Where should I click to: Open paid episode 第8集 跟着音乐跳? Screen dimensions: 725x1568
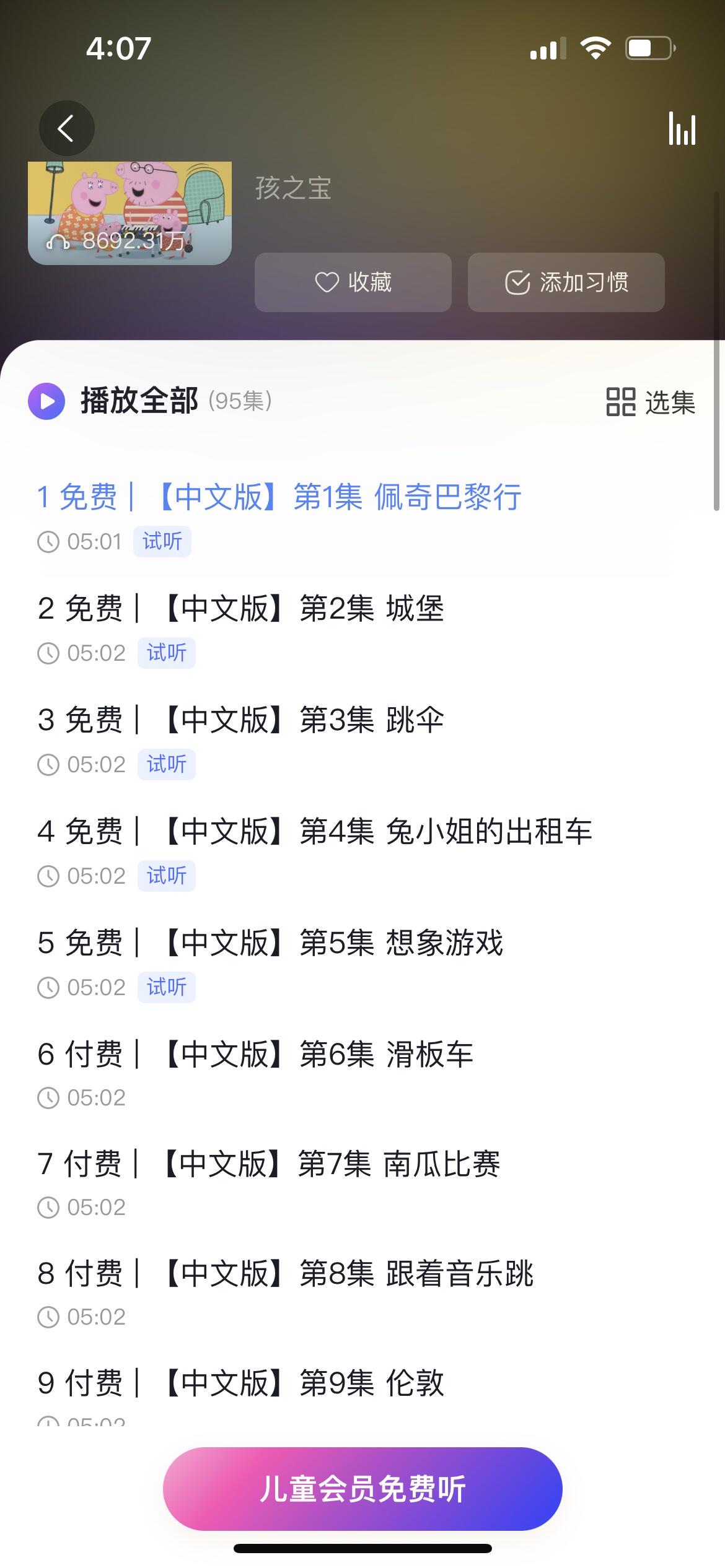(285, 1274)
